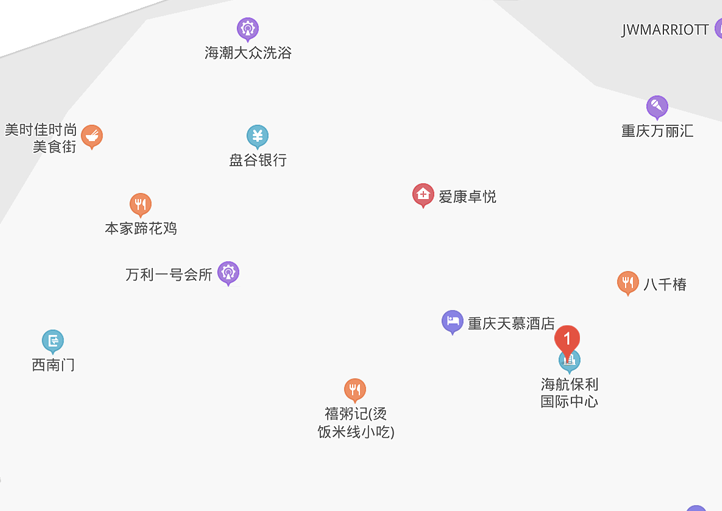Open 爱康卓悦 medical marker
The width and height of the screenshot is (722, 511).
point(423,194)
